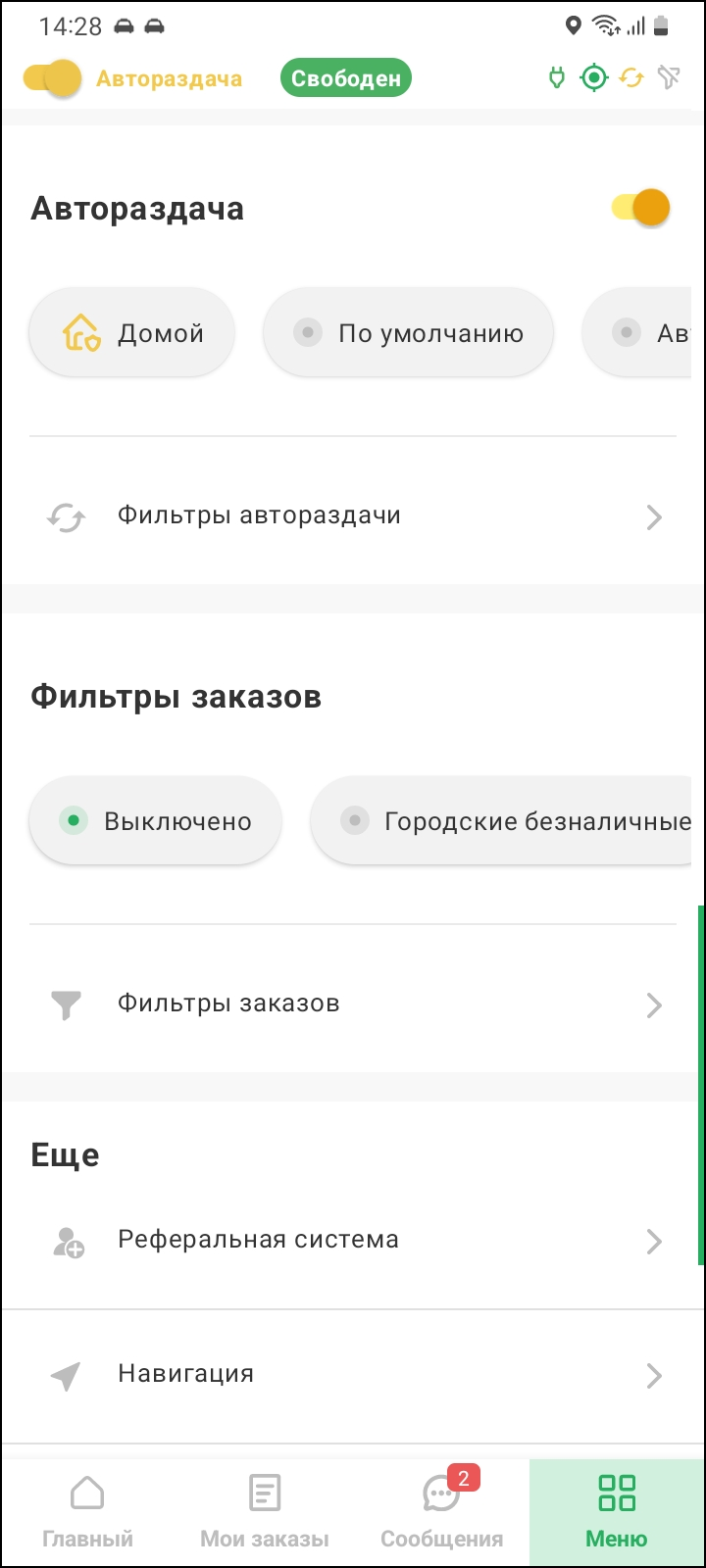Turn off the Автораздача section switch
This screenshot has height=1568, width=706.
[641, 208]
